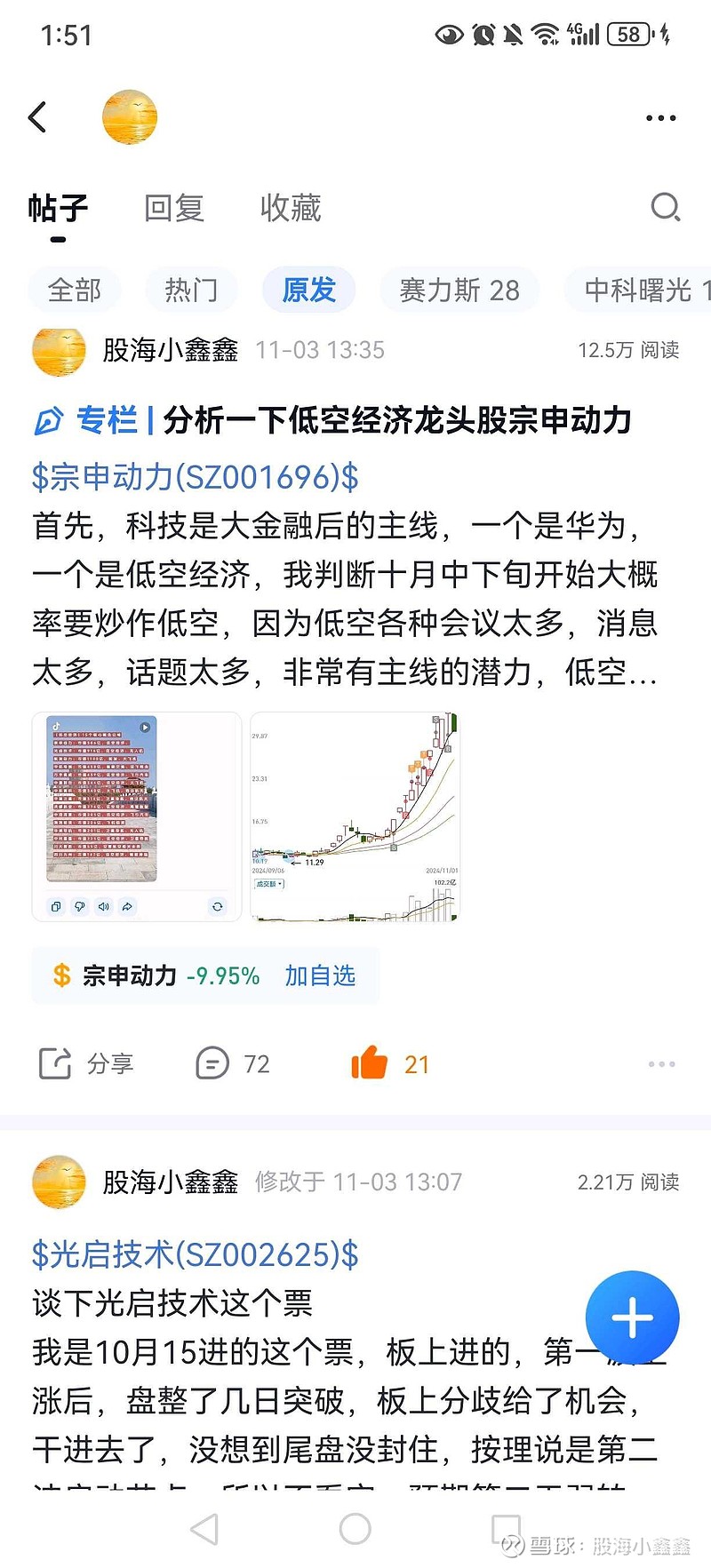Screen dimensions: 711x1568
Task: Open search within this profile's posts
Action: coord(665,208)
